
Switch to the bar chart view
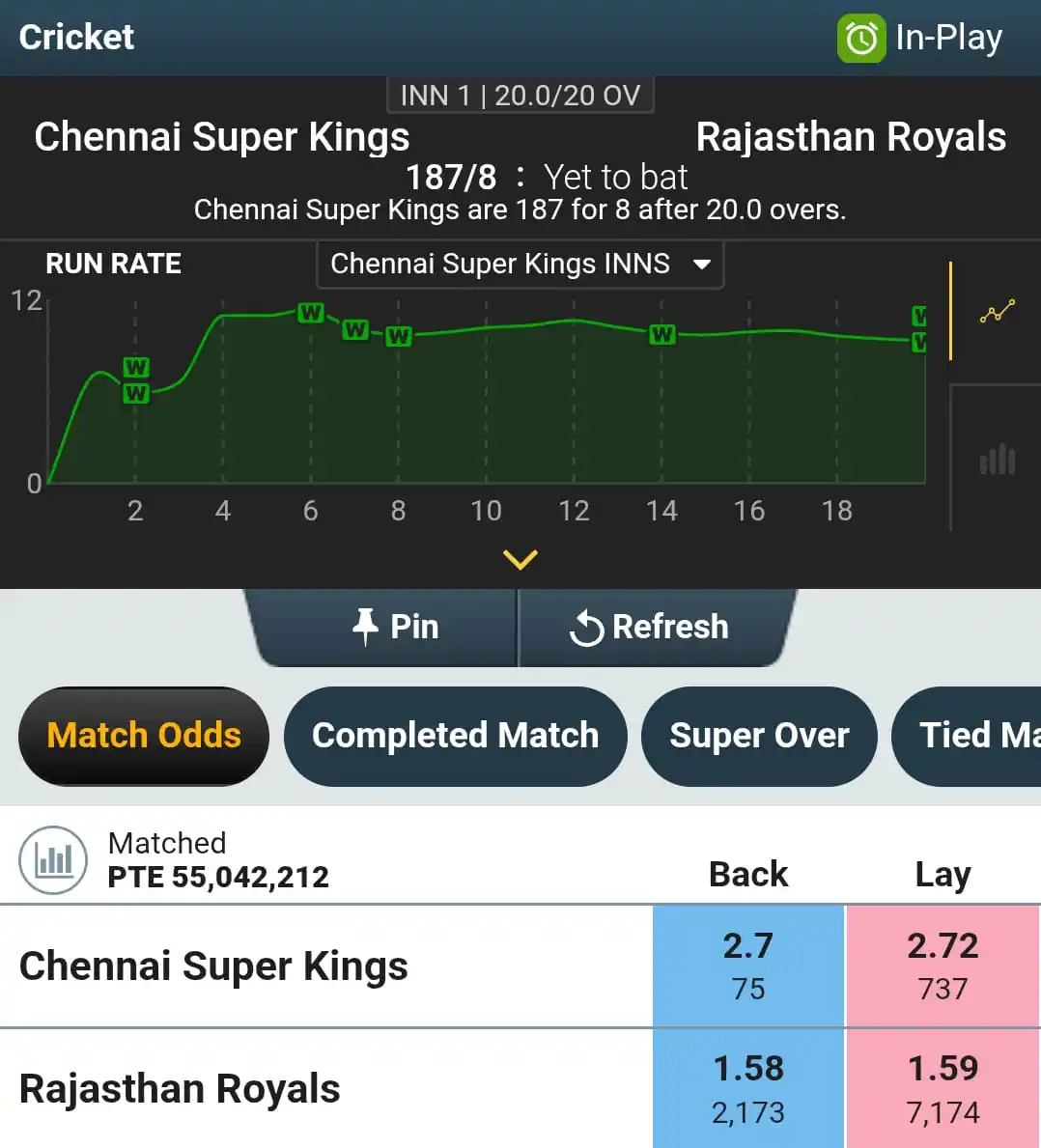997,460
